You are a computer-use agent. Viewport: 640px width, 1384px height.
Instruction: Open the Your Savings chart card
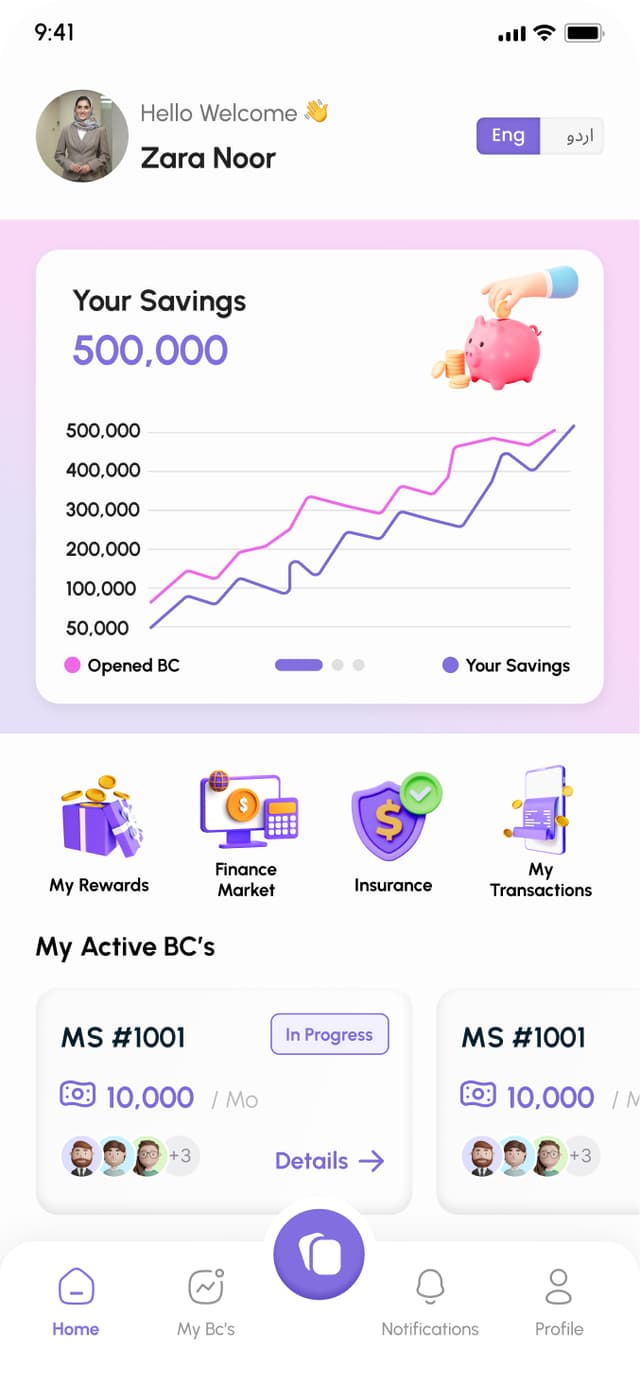(319, 476)
